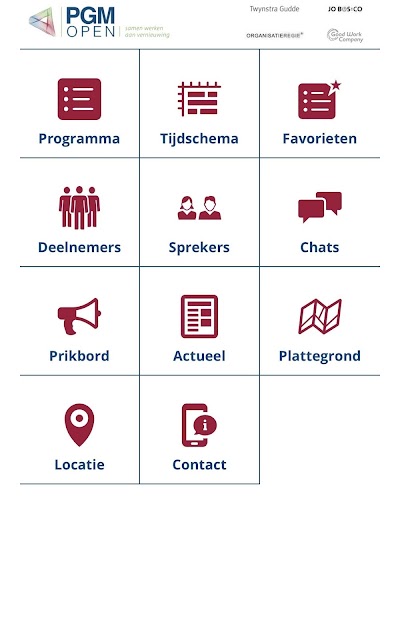Open the Locatie tile
Viewport: 400px width, 640px height.
(80, 430)
